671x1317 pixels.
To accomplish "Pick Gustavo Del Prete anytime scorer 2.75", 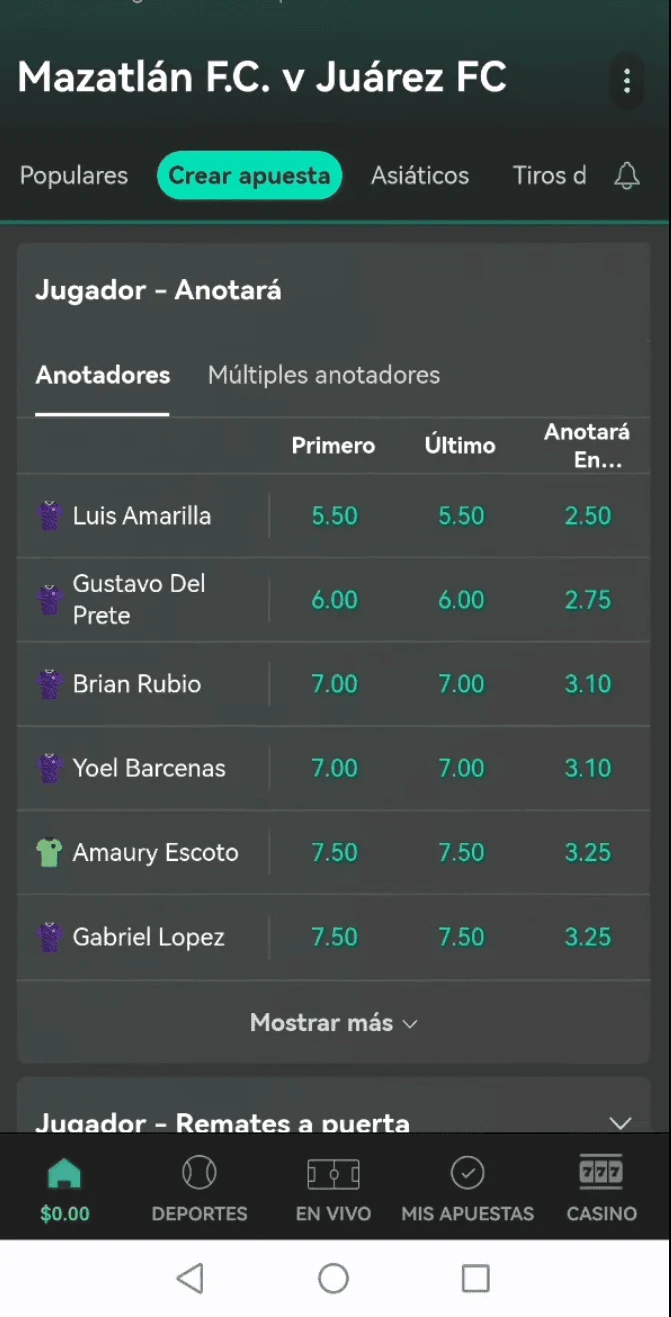I will pyautogui.click(x=587, y=600).
